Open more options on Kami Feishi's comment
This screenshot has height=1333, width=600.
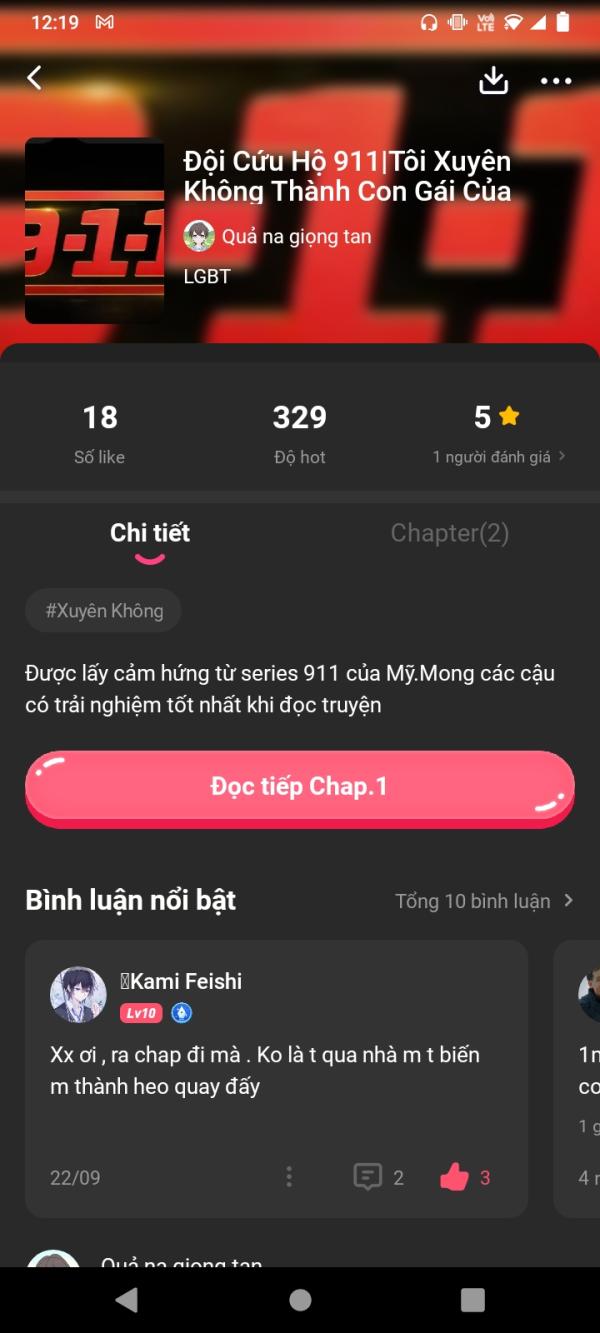(289, 1177)
